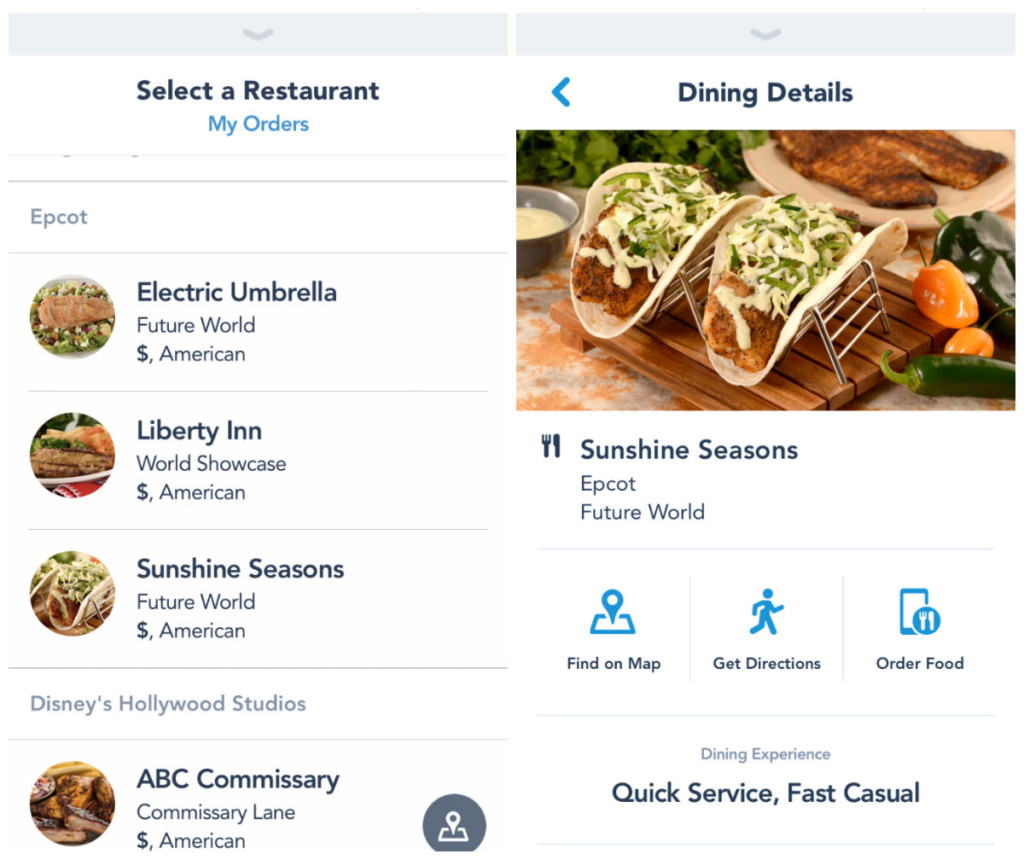
Task: Select Electric Umbrella restaurant
Action: 237,321
